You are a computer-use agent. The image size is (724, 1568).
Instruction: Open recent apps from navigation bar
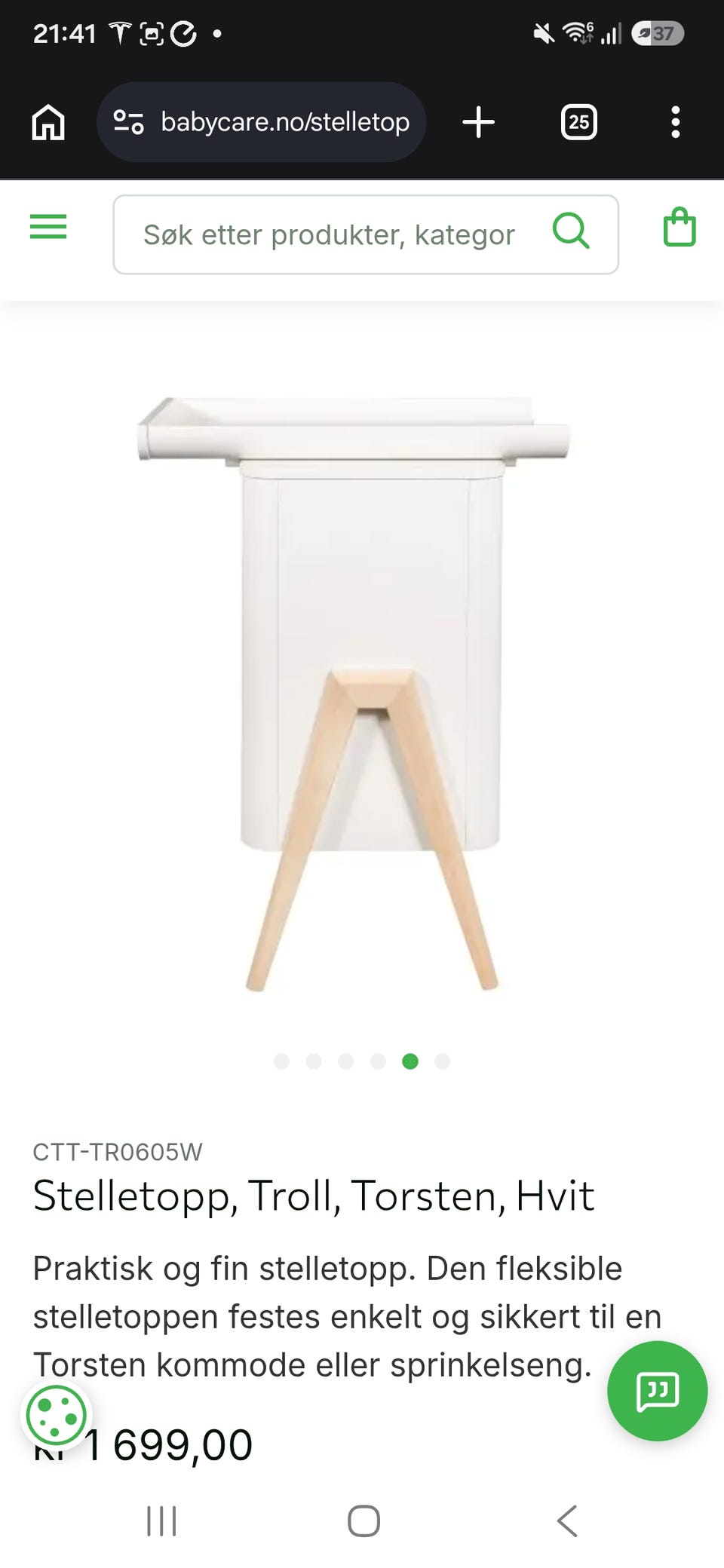click(161, 1521)
